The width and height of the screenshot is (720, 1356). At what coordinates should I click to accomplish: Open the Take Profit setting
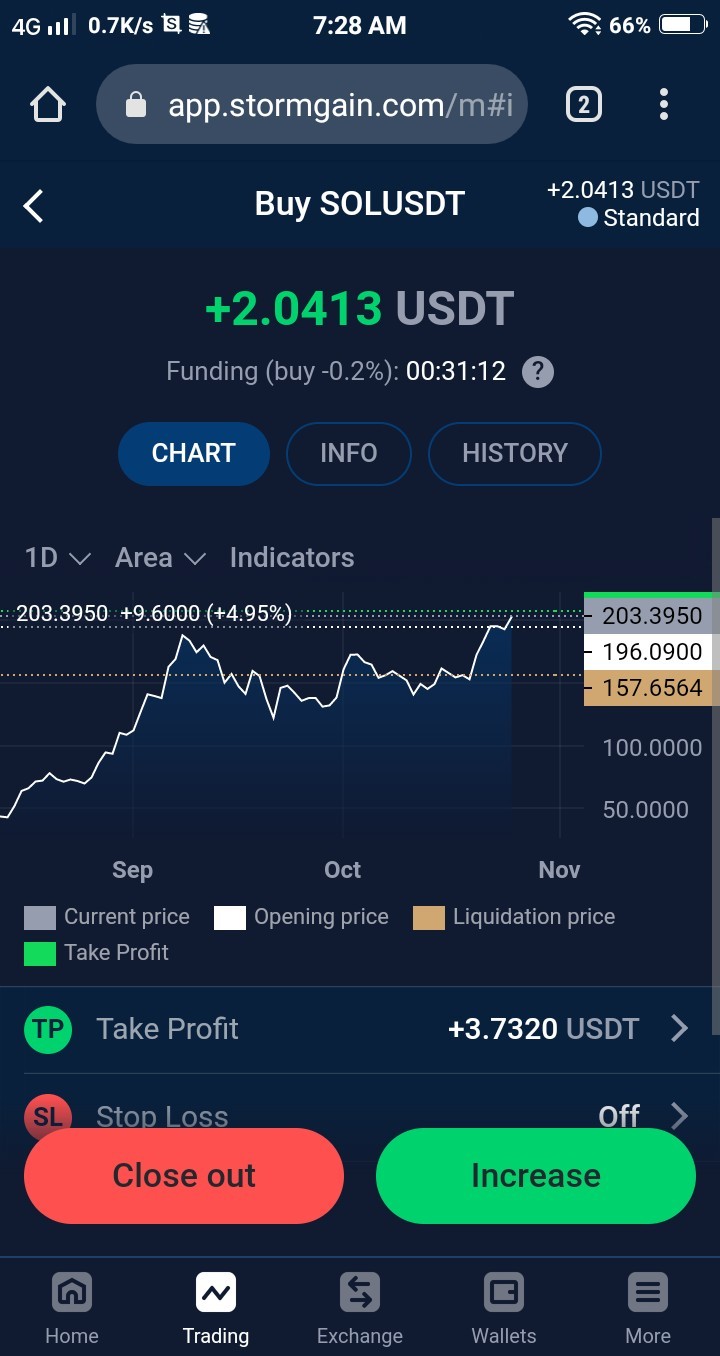pyautogui.click(x=360, y=1029)
